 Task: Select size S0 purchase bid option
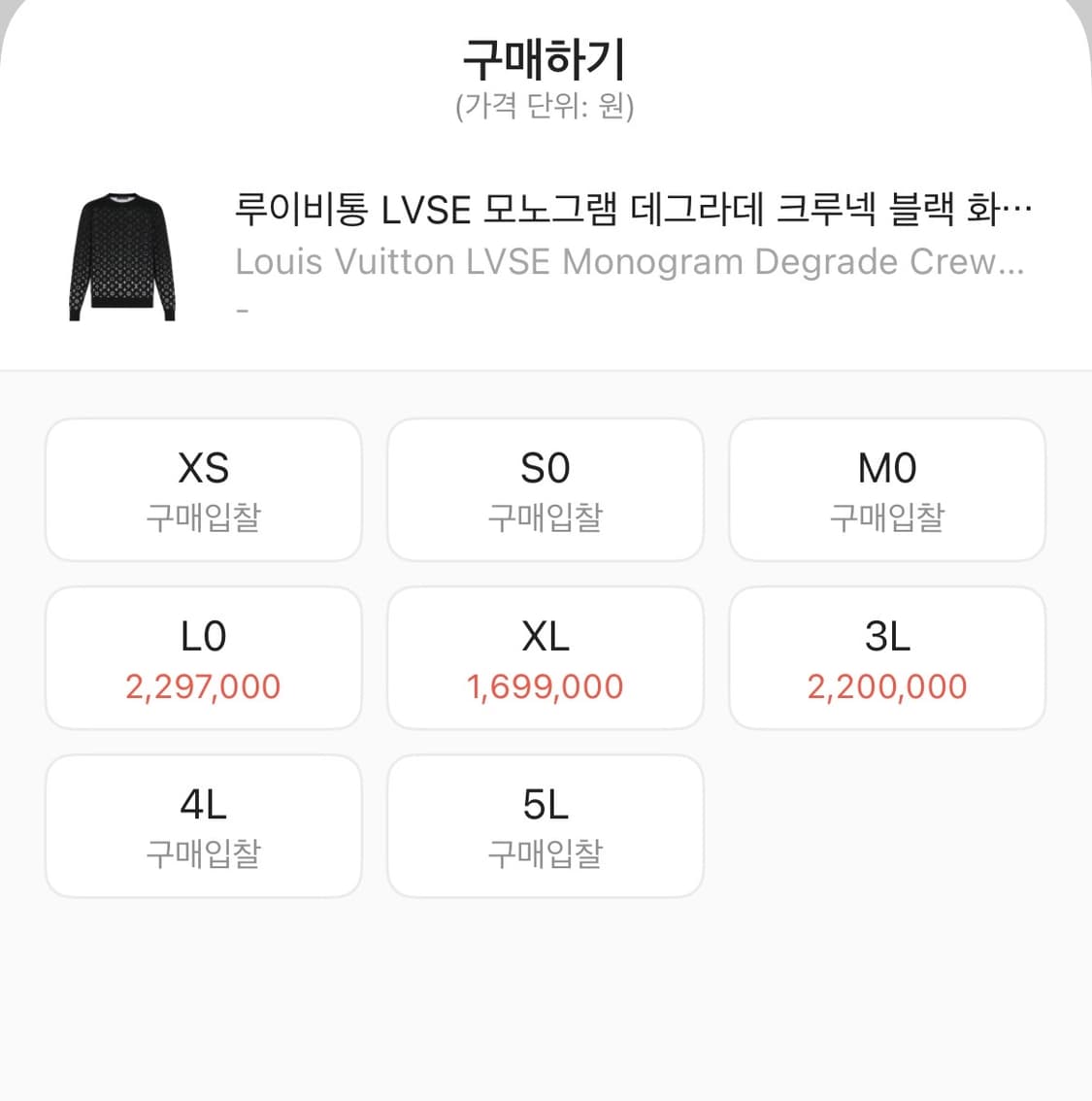546,489
